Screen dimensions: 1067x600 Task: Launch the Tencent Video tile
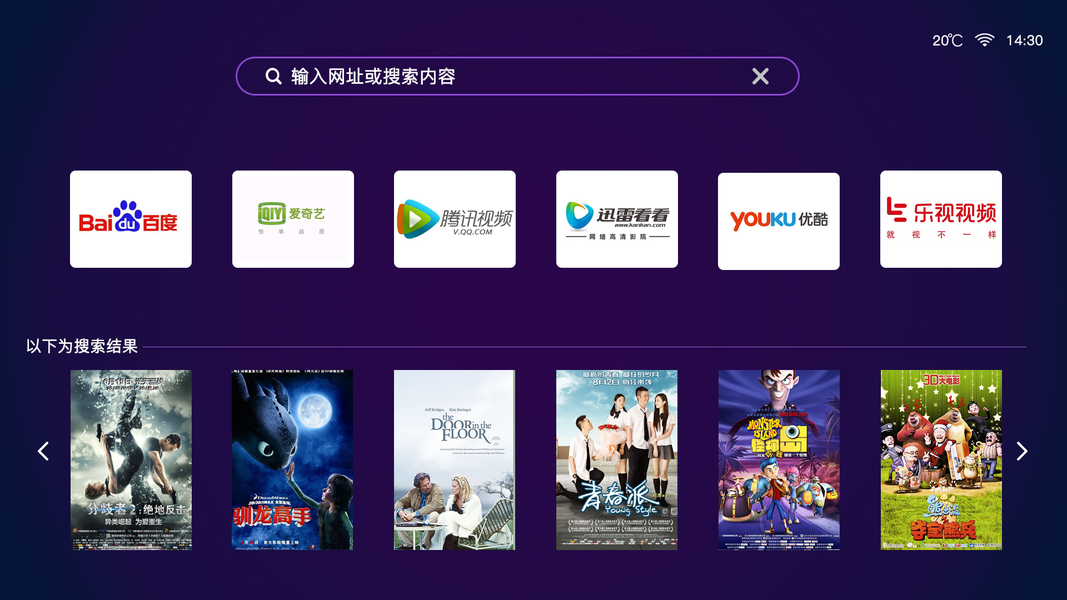click(454, 219)
